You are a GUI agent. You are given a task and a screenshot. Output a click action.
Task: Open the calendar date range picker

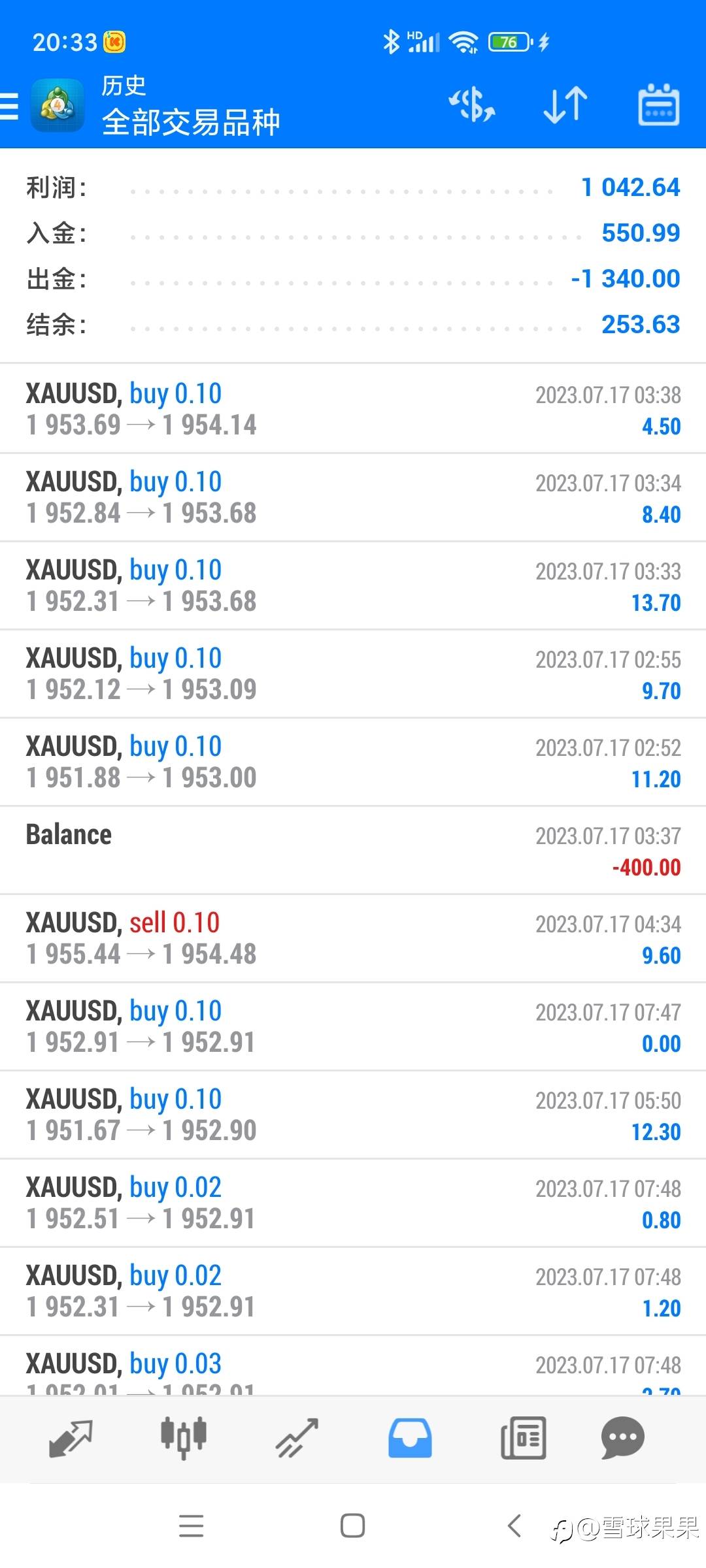658,105
